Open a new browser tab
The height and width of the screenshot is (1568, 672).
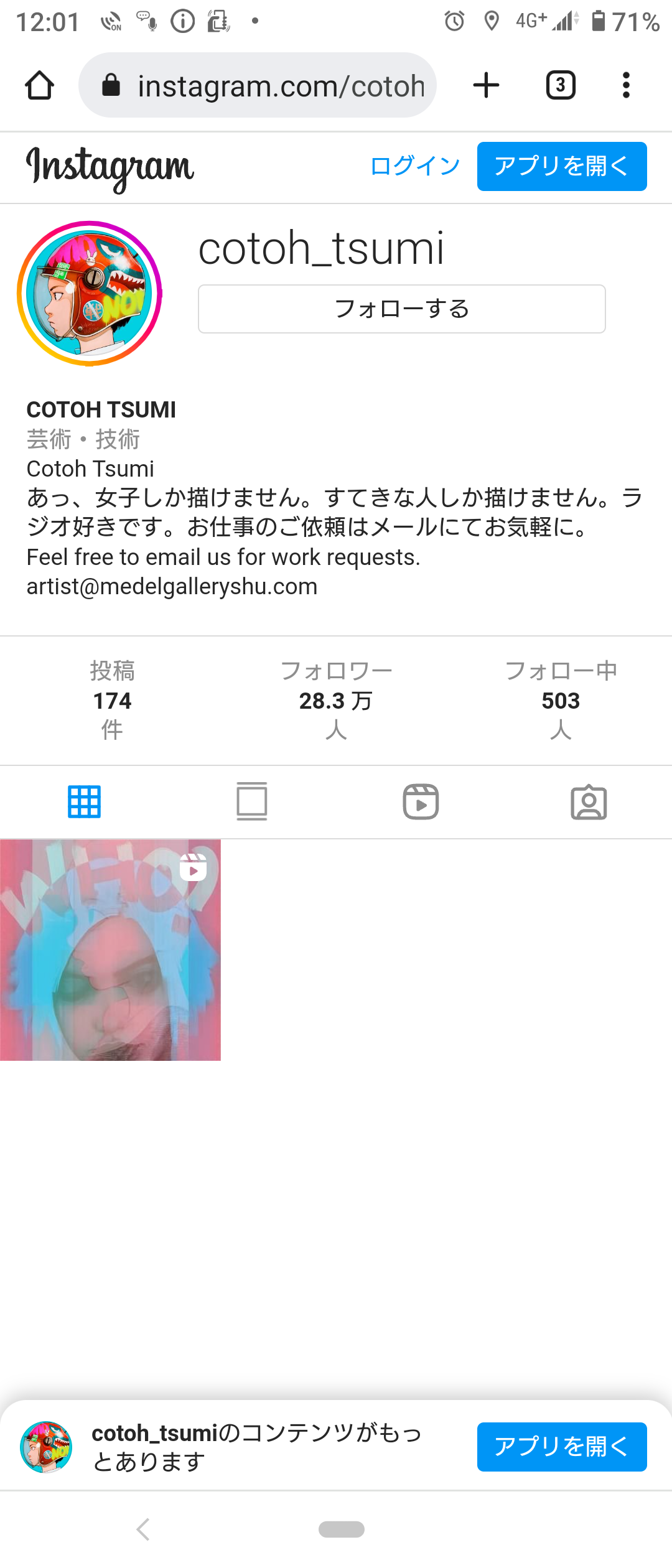coord(486,85)
